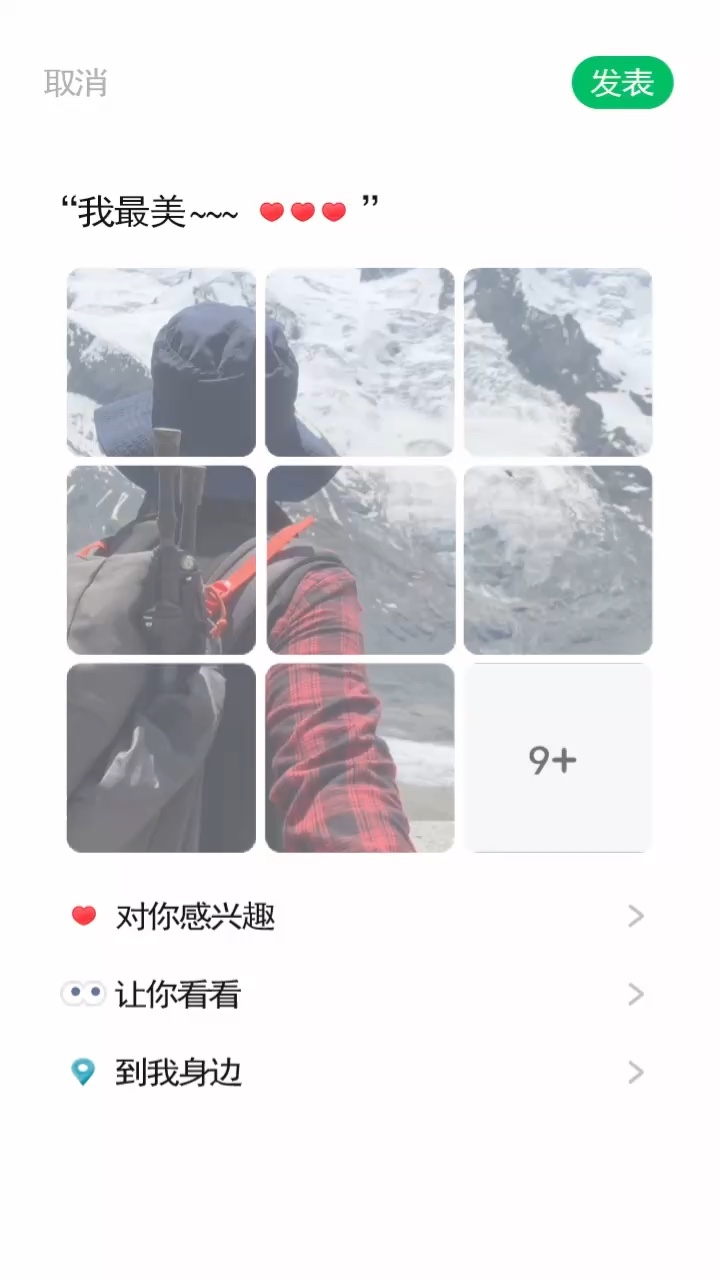Viewport: 720px width, 1280px height.
Task: Open the 9+ more photos tile
Action: (557, 758)
